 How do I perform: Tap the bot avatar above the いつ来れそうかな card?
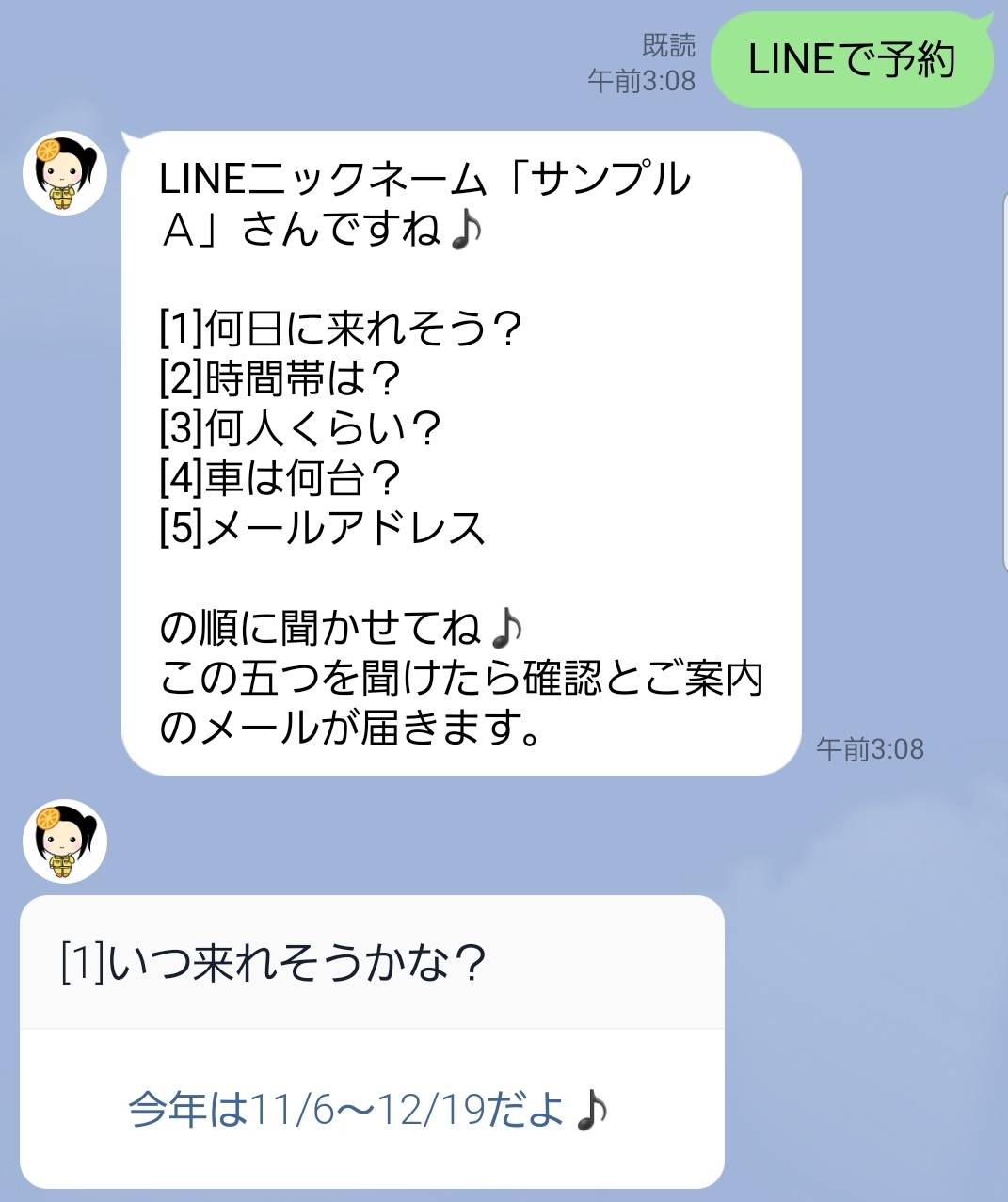tap(65, 841)
